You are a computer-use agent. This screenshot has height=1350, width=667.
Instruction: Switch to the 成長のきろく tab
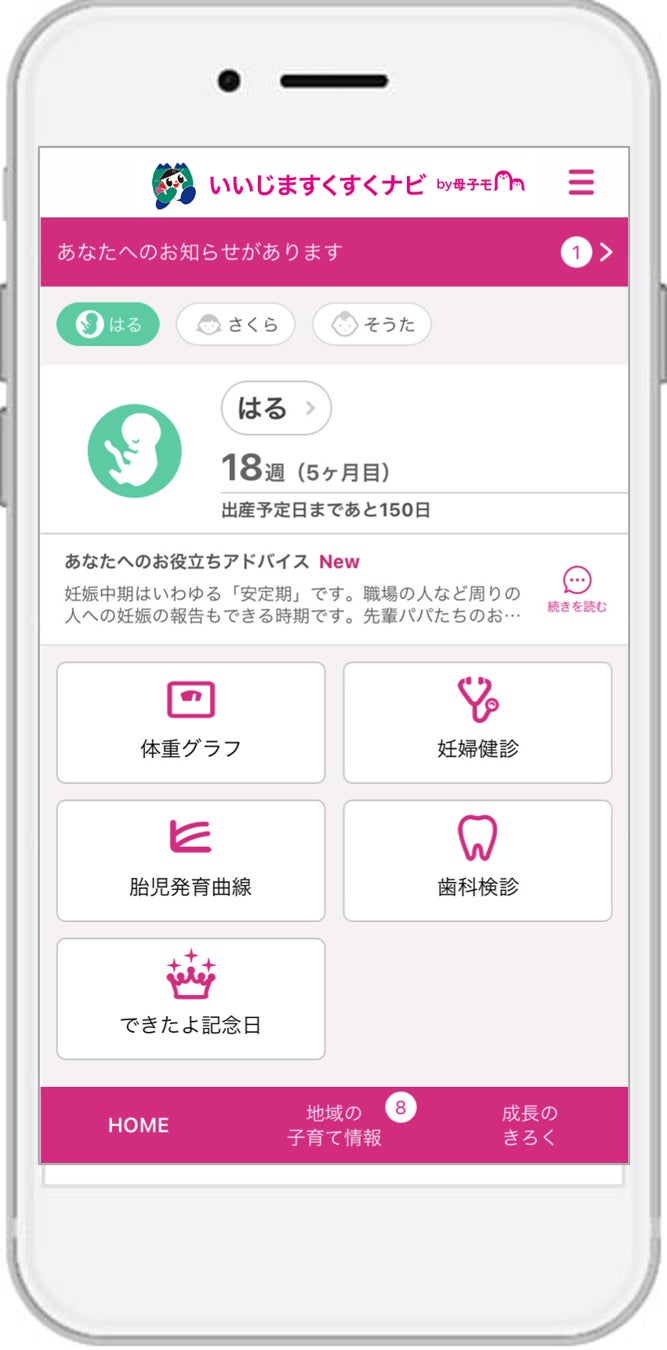tap(529, 1125)
